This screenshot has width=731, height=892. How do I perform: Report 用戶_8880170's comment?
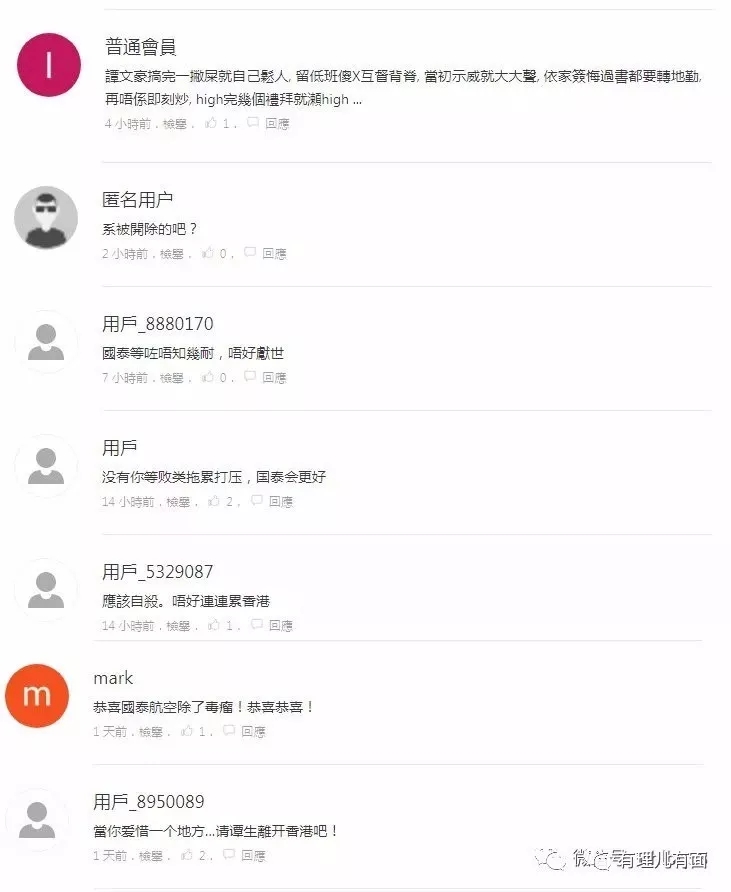tap(172, 378)
